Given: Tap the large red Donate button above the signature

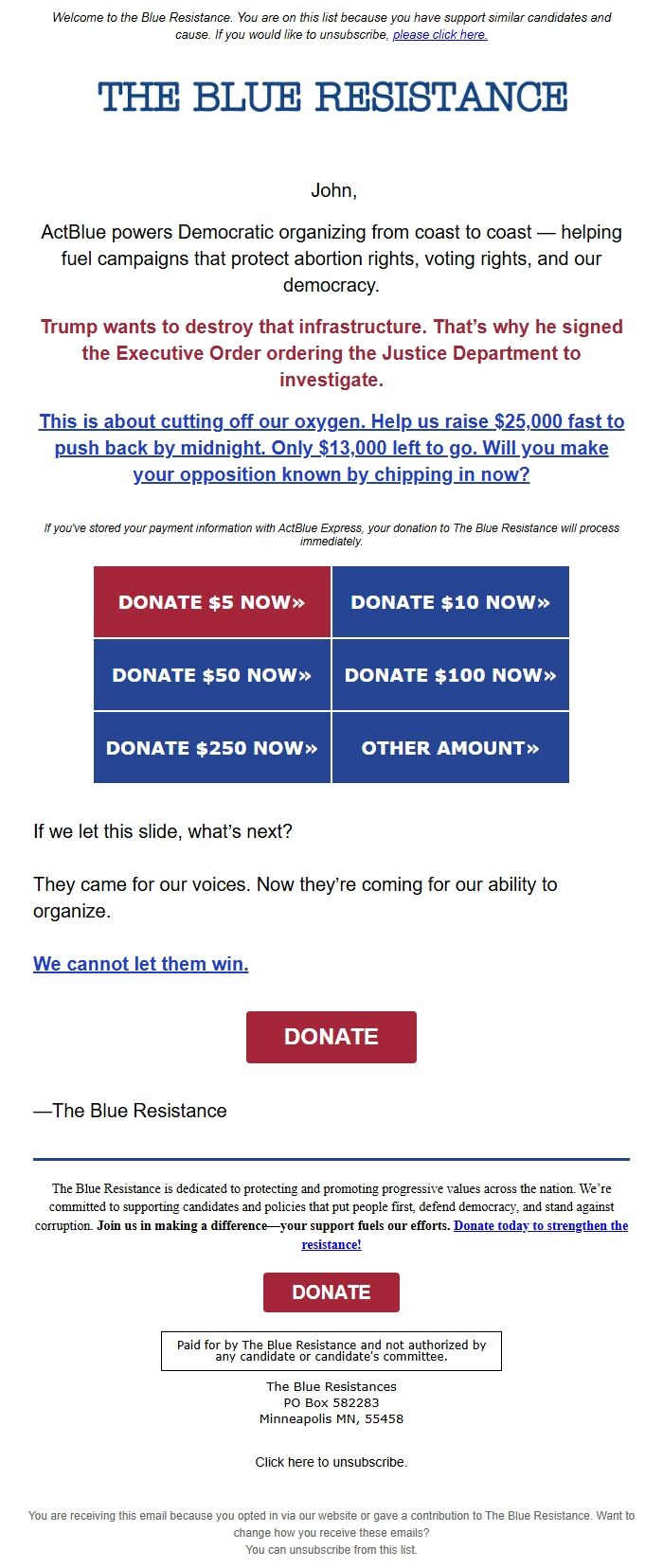Looking at the screenshot, I should pos(331,1037).
